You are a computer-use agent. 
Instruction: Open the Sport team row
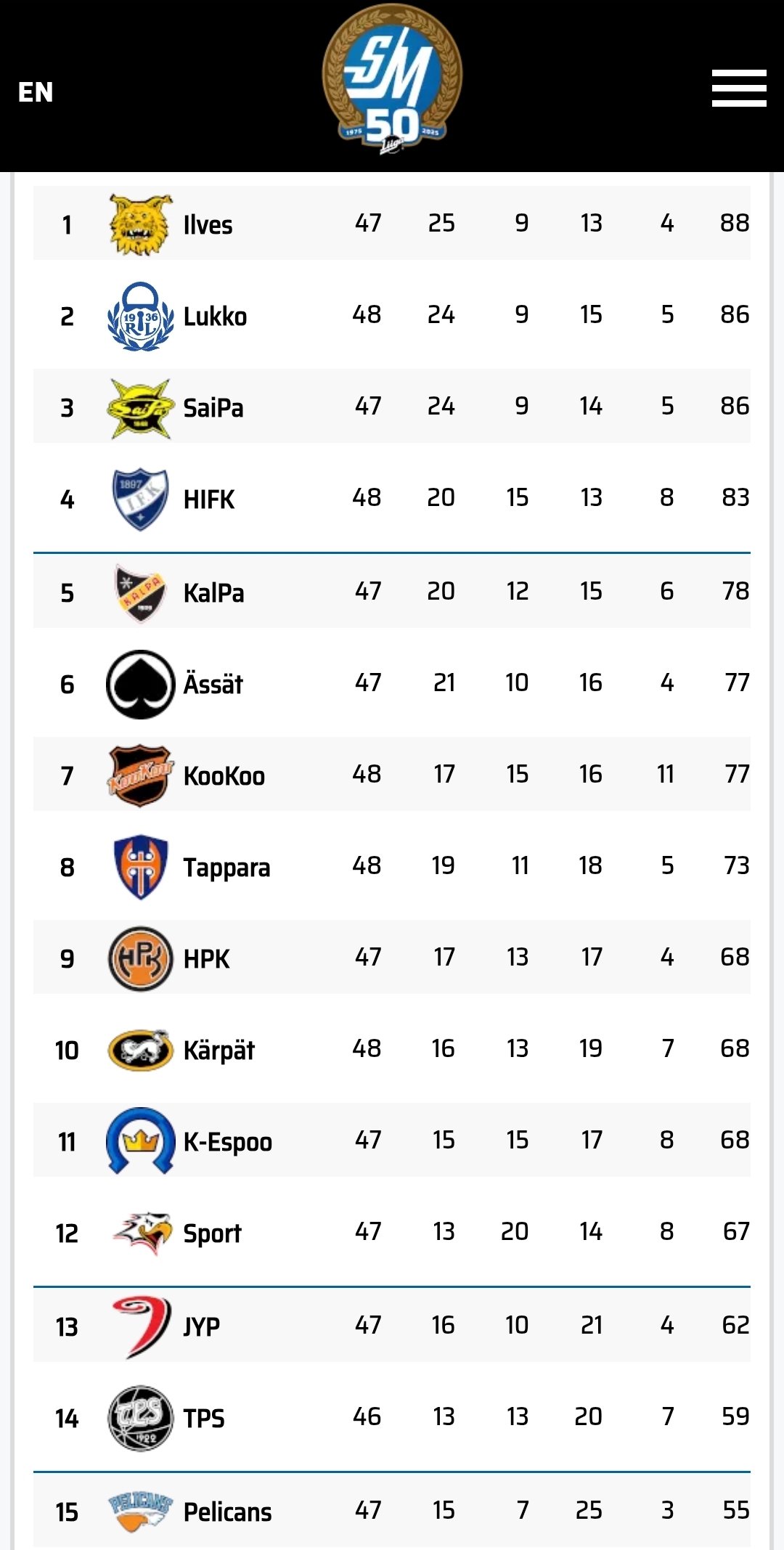click(212, 1233)
